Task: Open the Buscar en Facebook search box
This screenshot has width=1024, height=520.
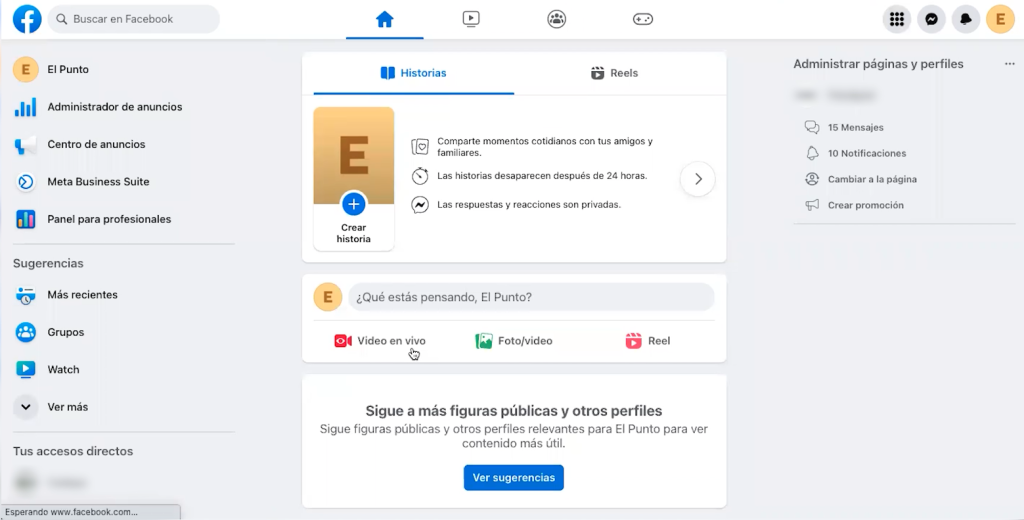Action: pyautogui.click(x=133, y=19)
